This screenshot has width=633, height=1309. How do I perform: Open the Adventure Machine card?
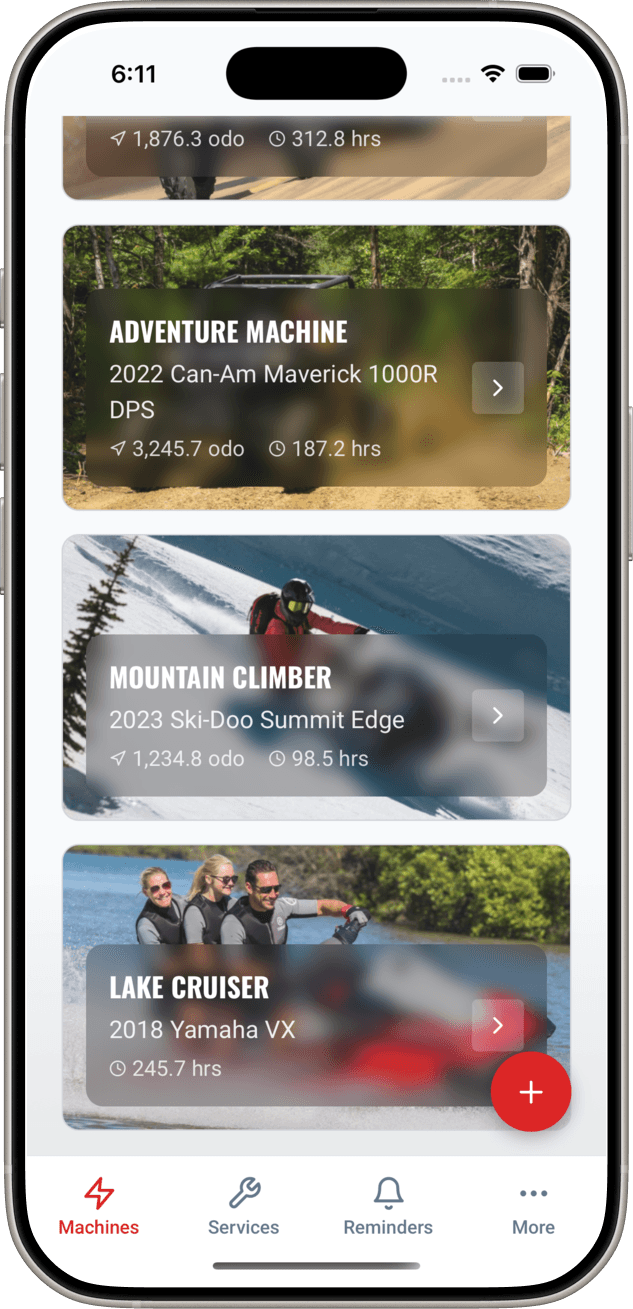pyautogui.click(x=280, y=388)
